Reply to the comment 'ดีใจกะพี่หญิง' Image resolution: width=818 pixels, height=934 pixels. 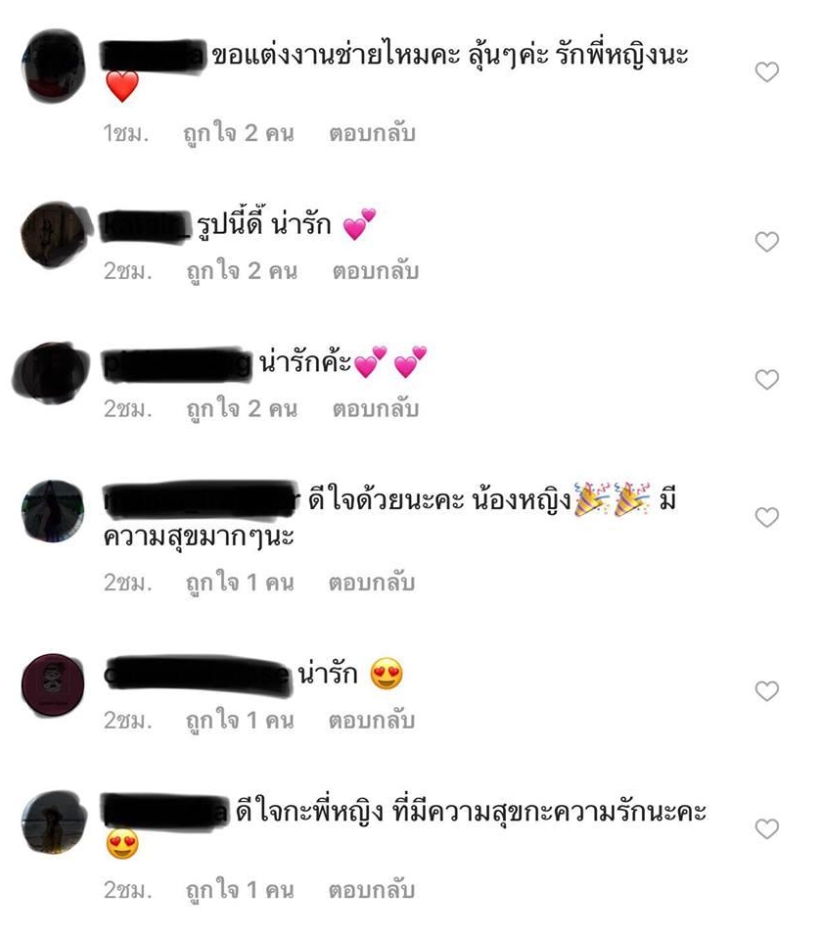coord(372,890)
